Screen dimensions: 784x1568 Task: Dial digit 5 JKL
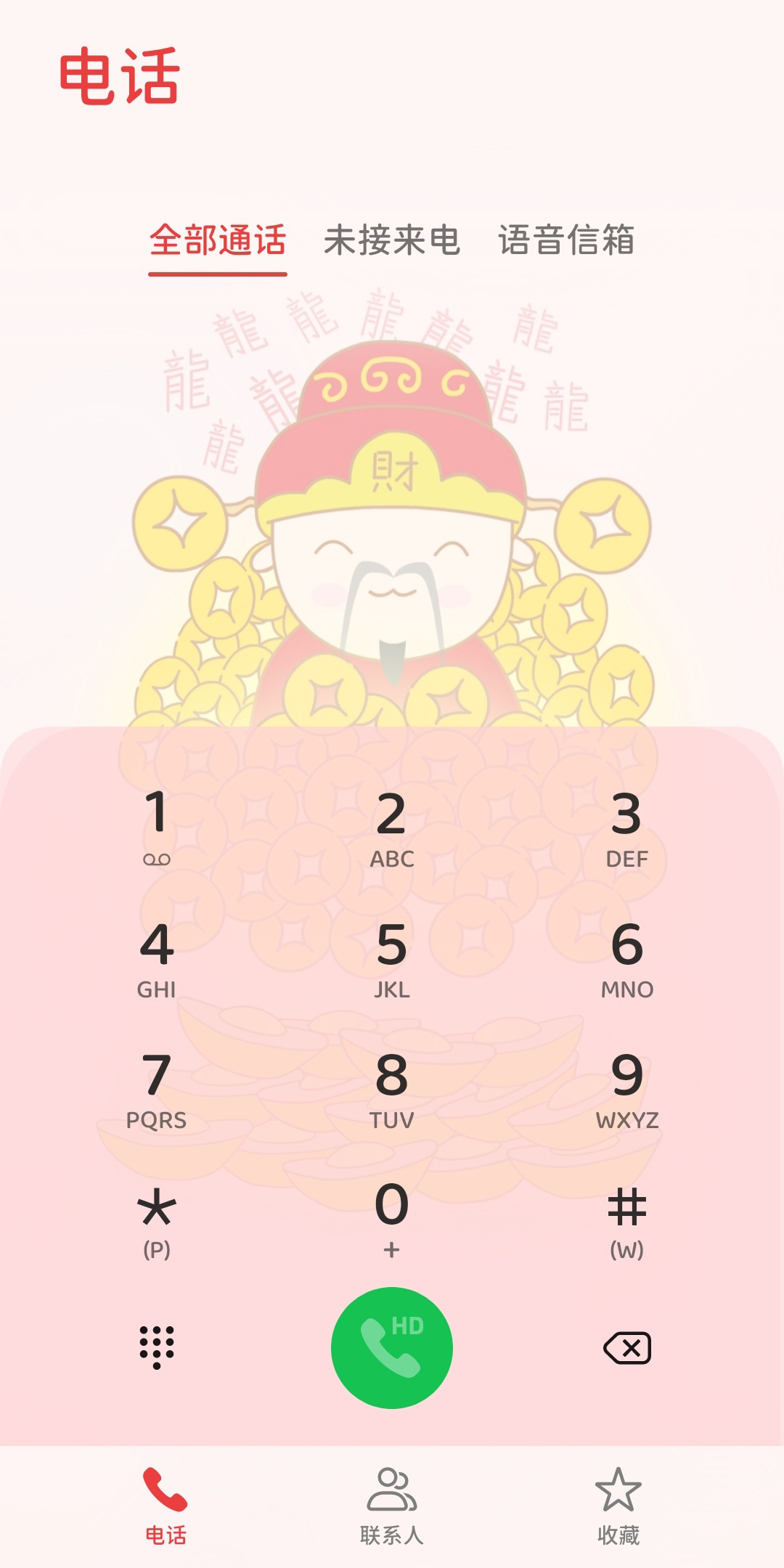[x=392, y=958]
